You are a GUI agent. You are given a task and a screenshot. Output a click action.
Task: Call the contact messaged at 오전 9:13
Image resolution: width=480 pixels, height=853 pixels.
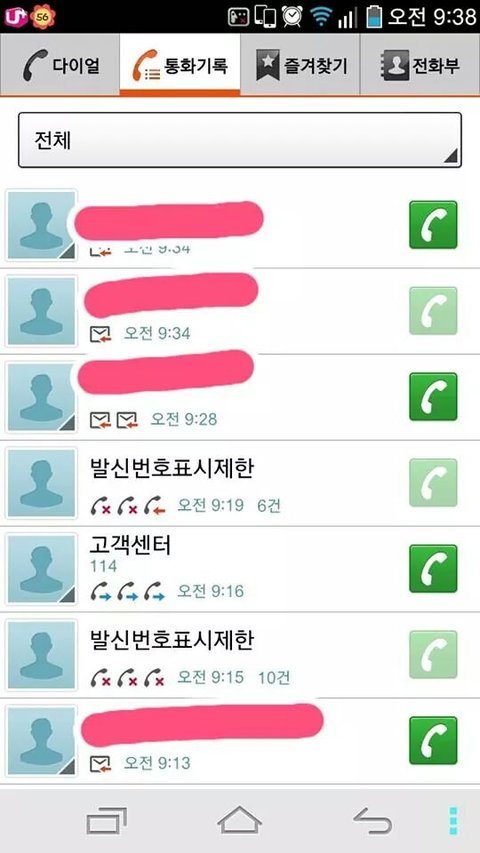(433, 740)
